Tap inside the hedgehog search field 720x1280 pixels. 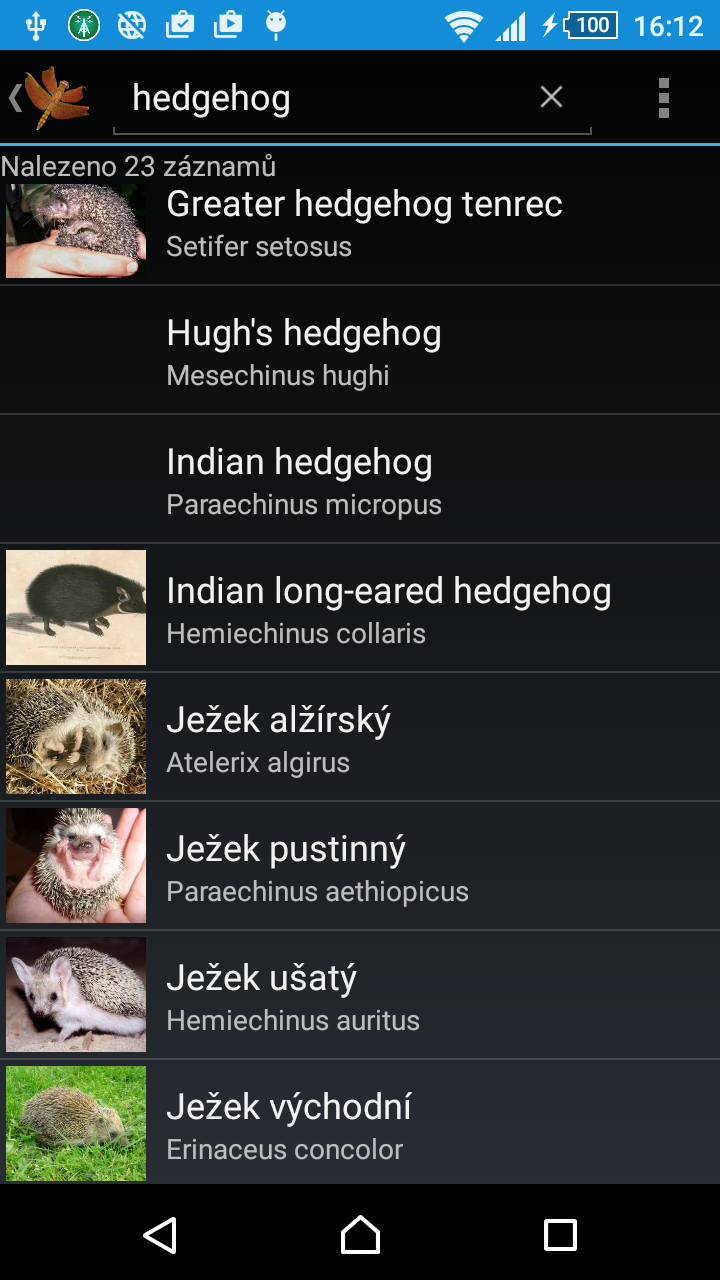point(300,97)
